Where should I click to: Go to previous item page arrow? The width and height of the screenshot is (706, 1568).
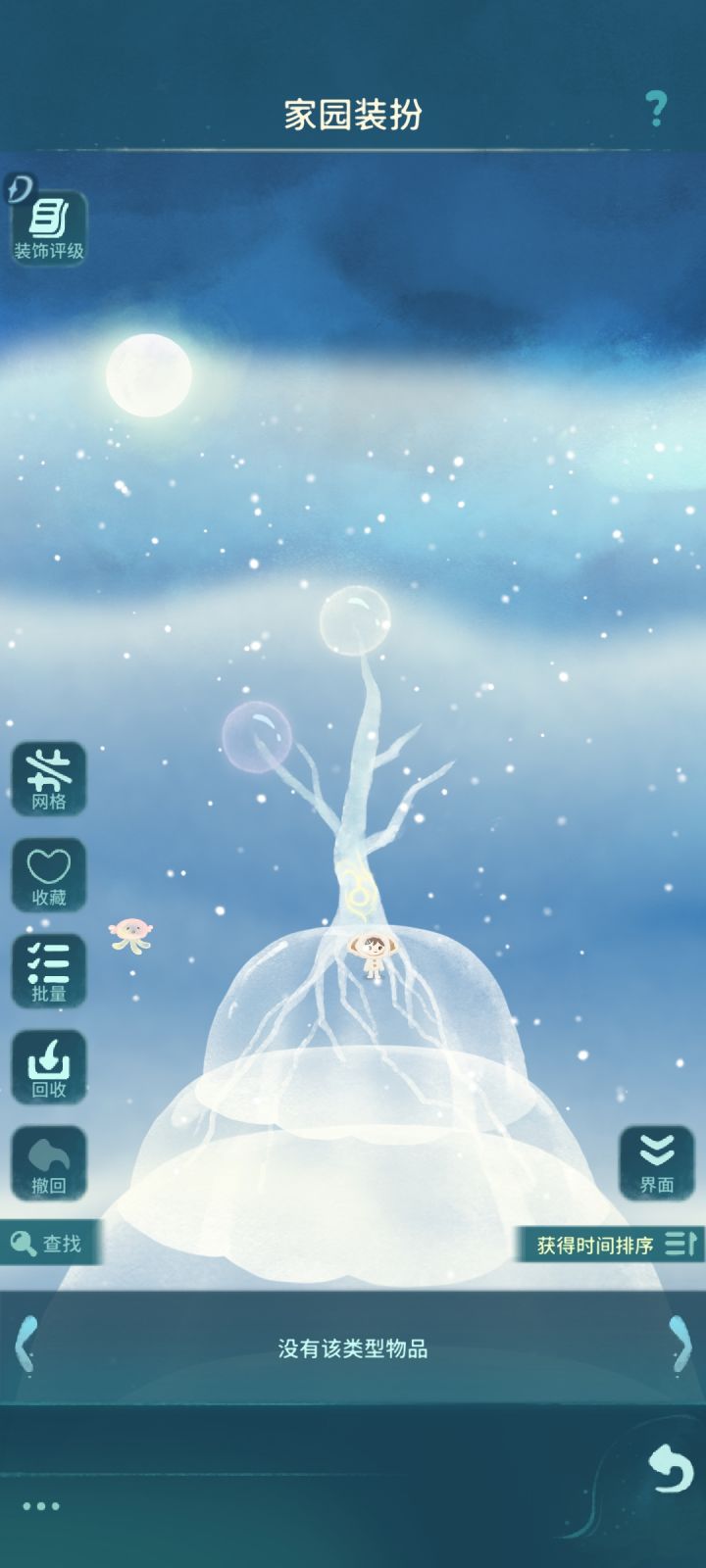point(25,1347)
